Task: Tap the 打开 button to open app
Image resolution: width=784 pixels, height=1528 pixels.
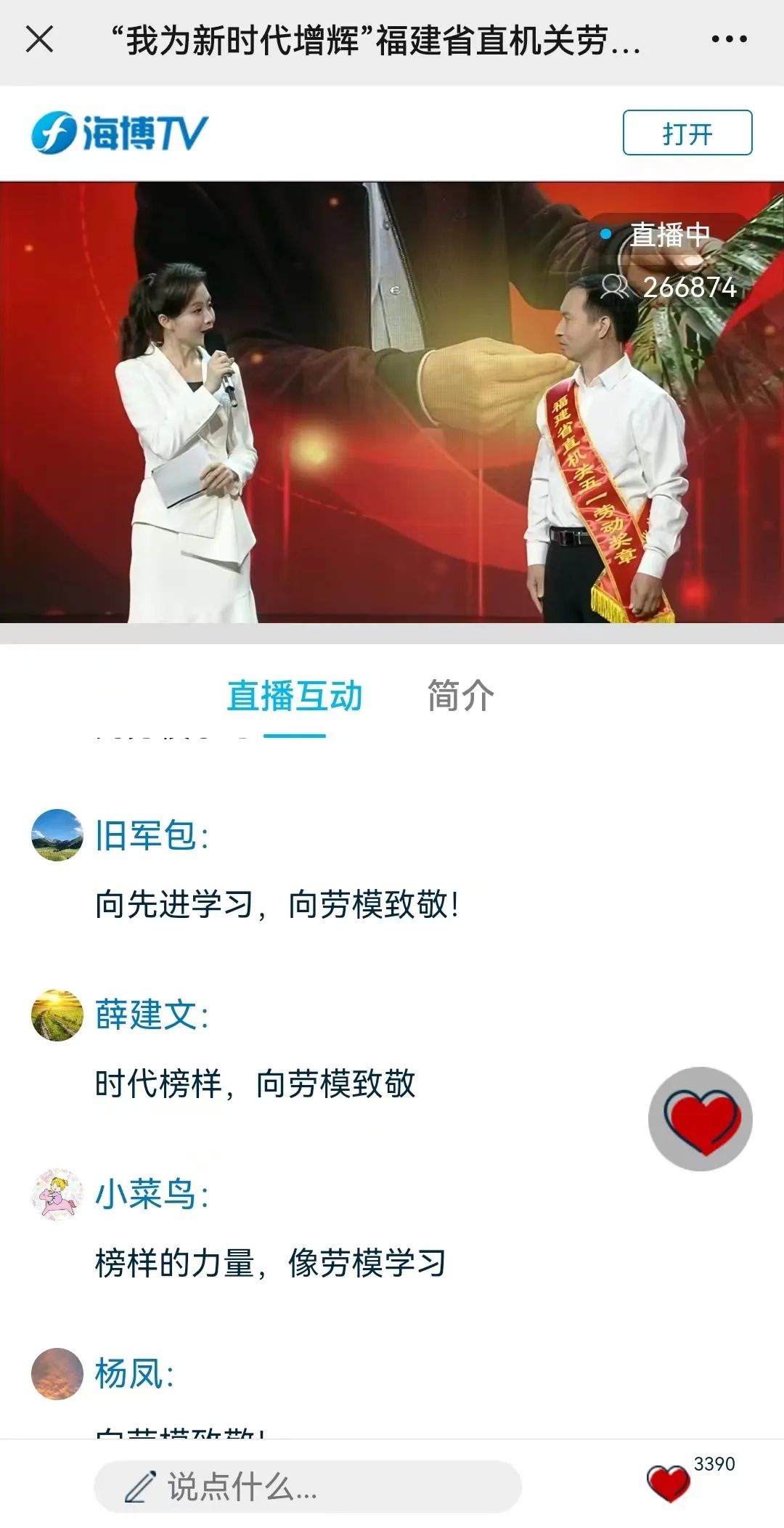Action: (687, 133)
